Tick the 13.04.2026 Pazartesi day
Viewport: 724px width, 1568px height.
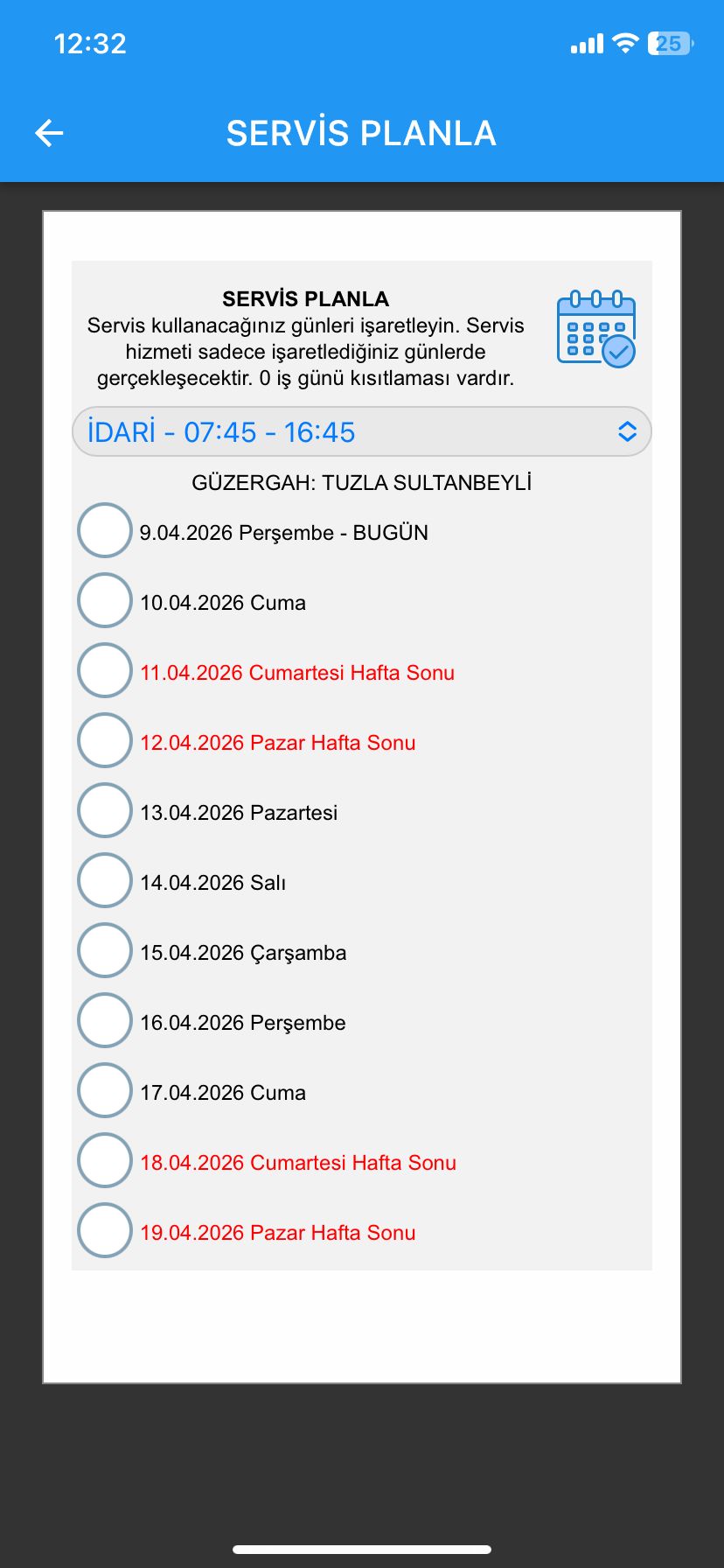105,810
